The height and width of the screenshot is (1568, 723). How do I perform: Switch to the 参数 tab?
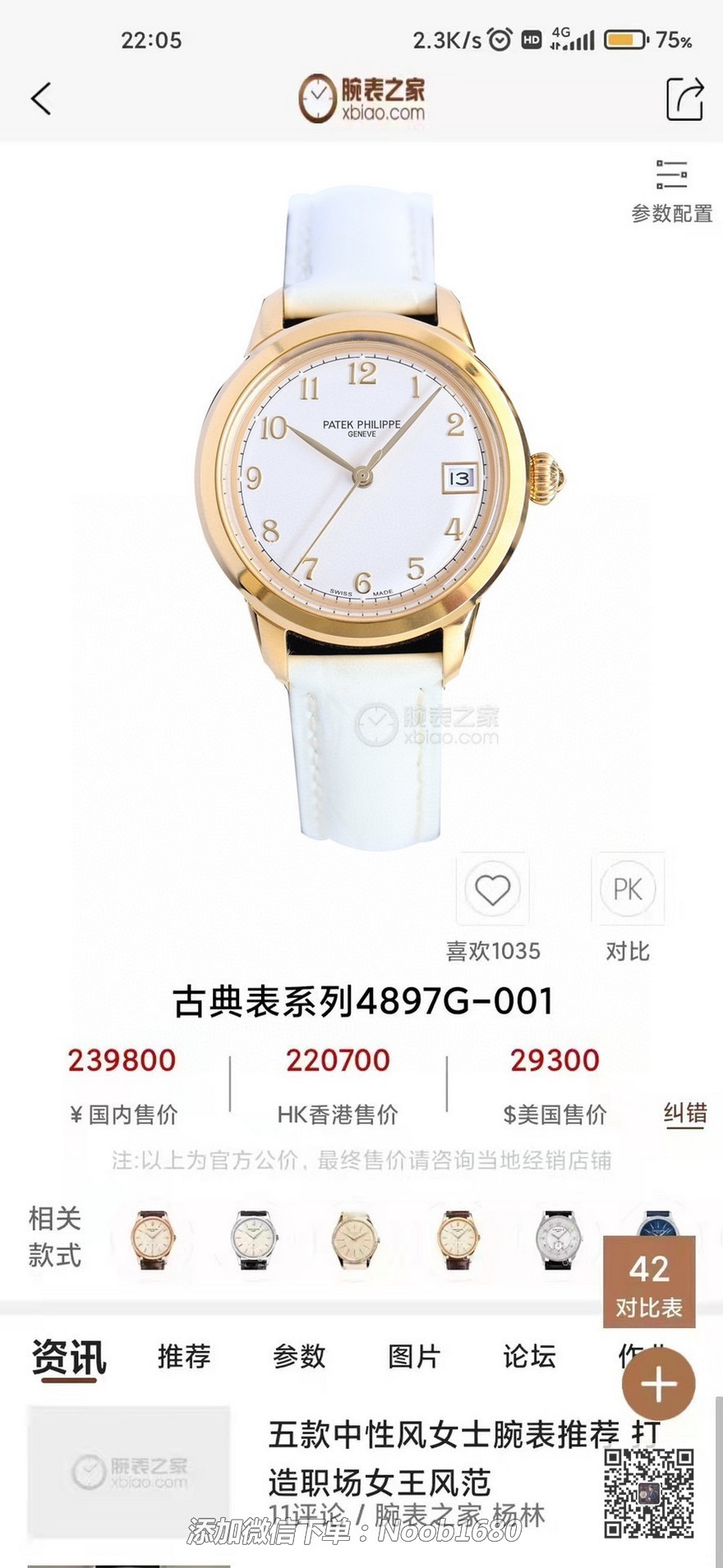pyautogui.click(x=299, y=1356)
